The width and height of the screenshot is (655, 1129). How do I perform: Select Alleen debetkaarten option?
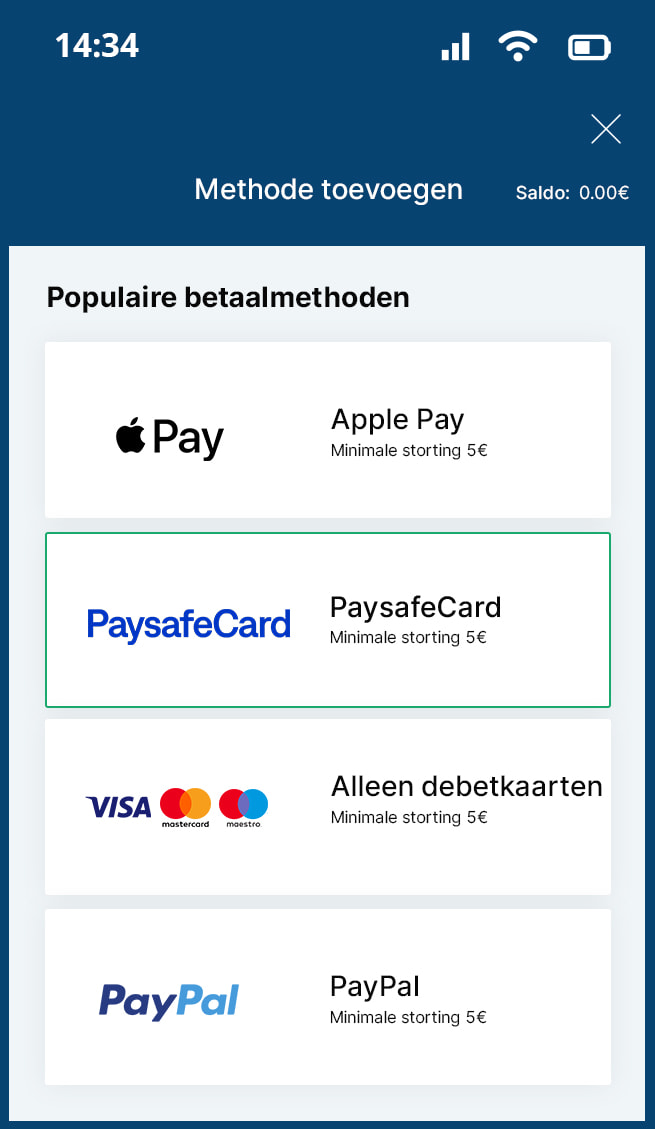coord(328,806)
